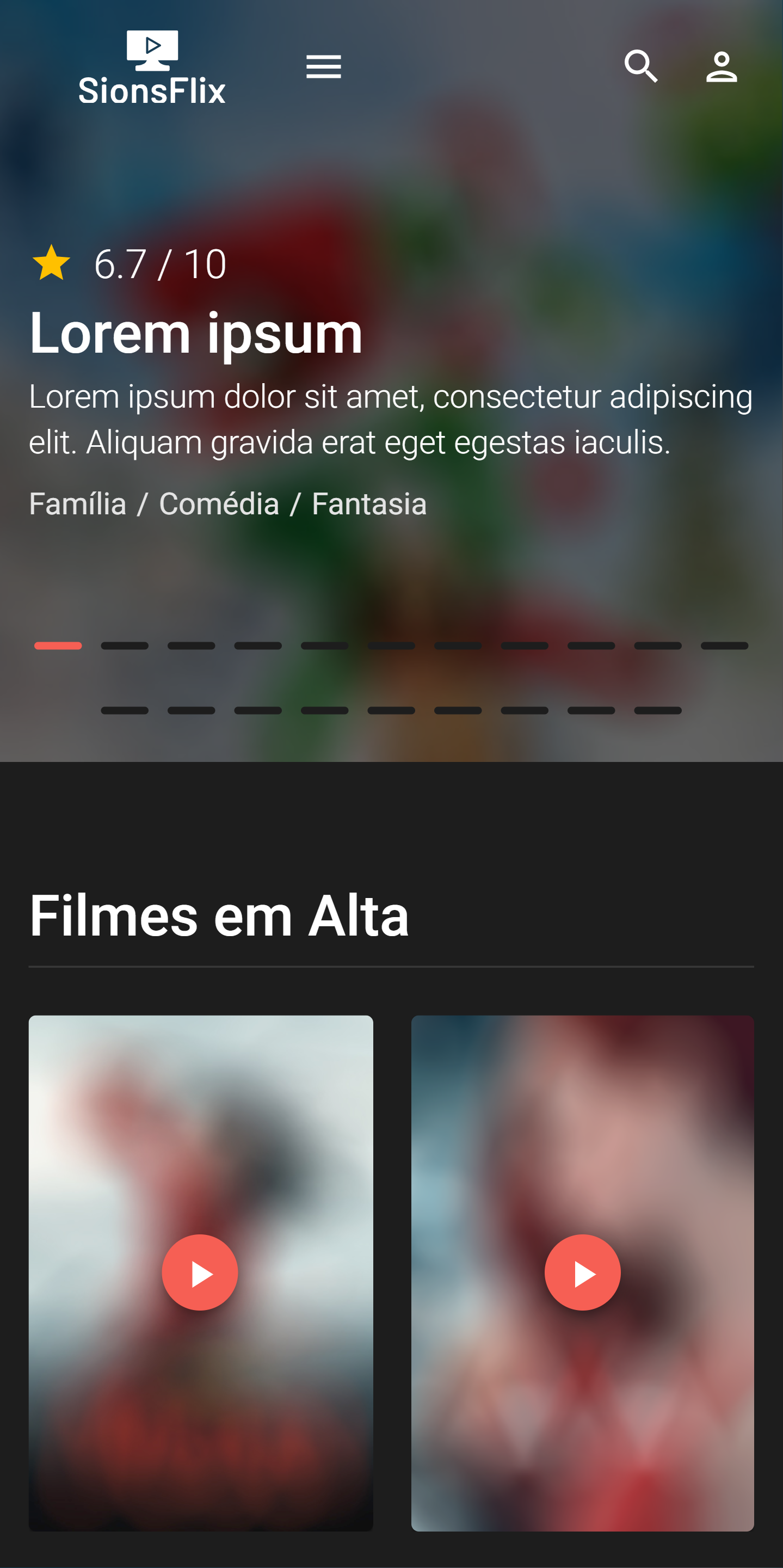Click the SionsFlix TV play logo
This screenshot has width=783, height=1568.
click(152, 52)
